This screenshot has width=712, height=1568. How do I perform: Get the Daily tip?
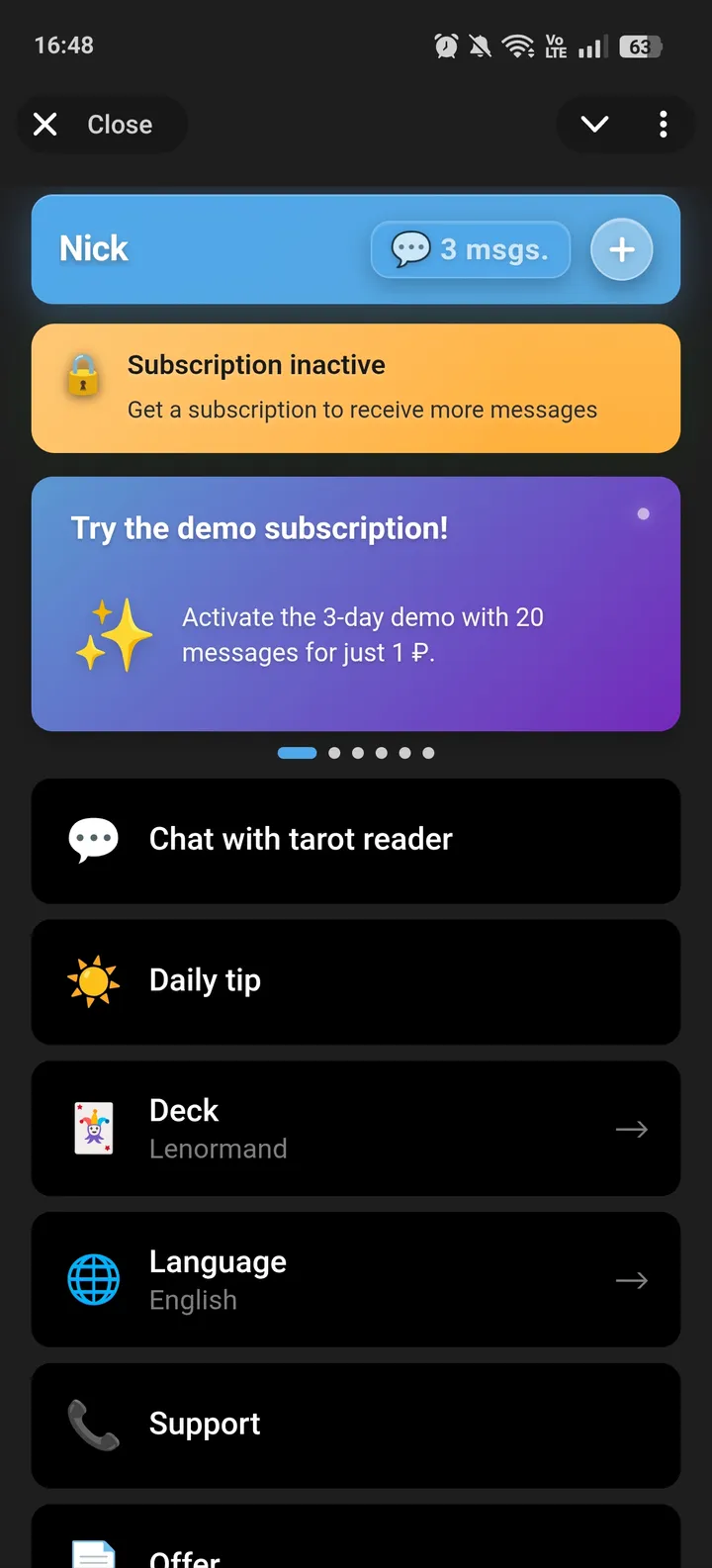click(x=356, y=981)
